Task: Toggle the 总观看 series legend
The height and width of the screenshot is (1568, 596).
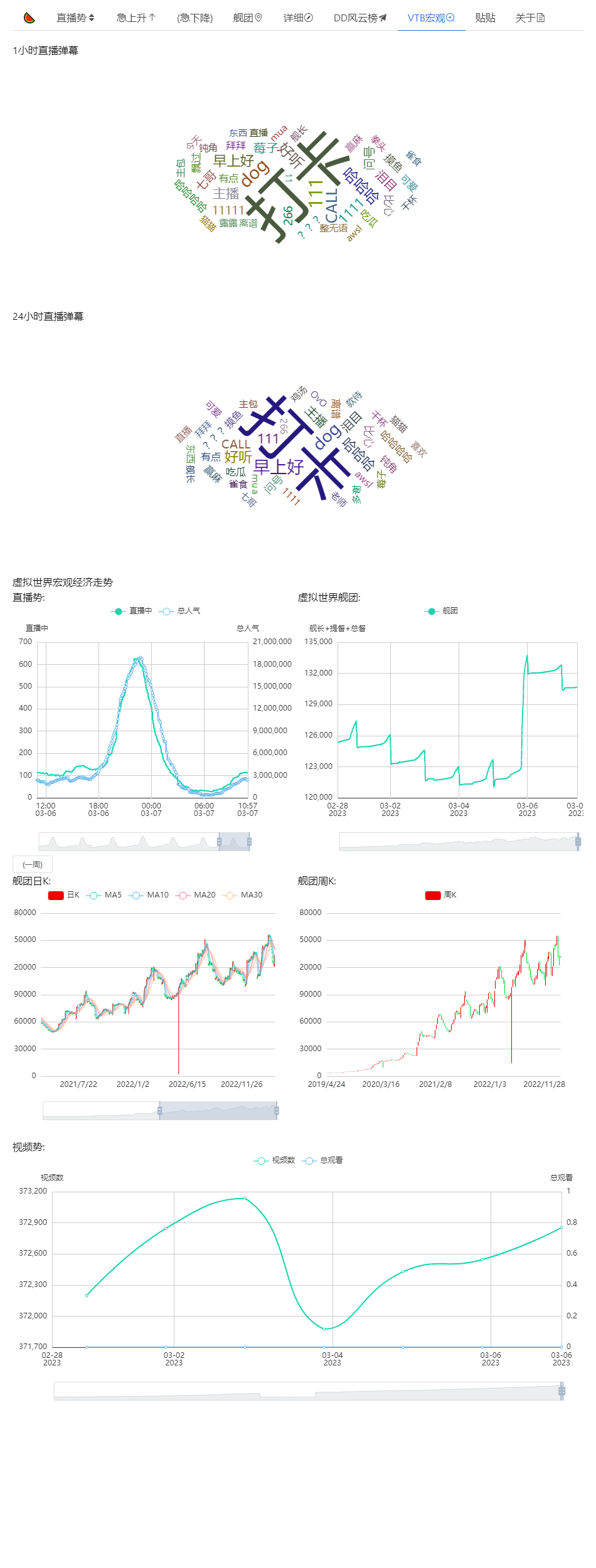Action: [x=322, y=1160]
